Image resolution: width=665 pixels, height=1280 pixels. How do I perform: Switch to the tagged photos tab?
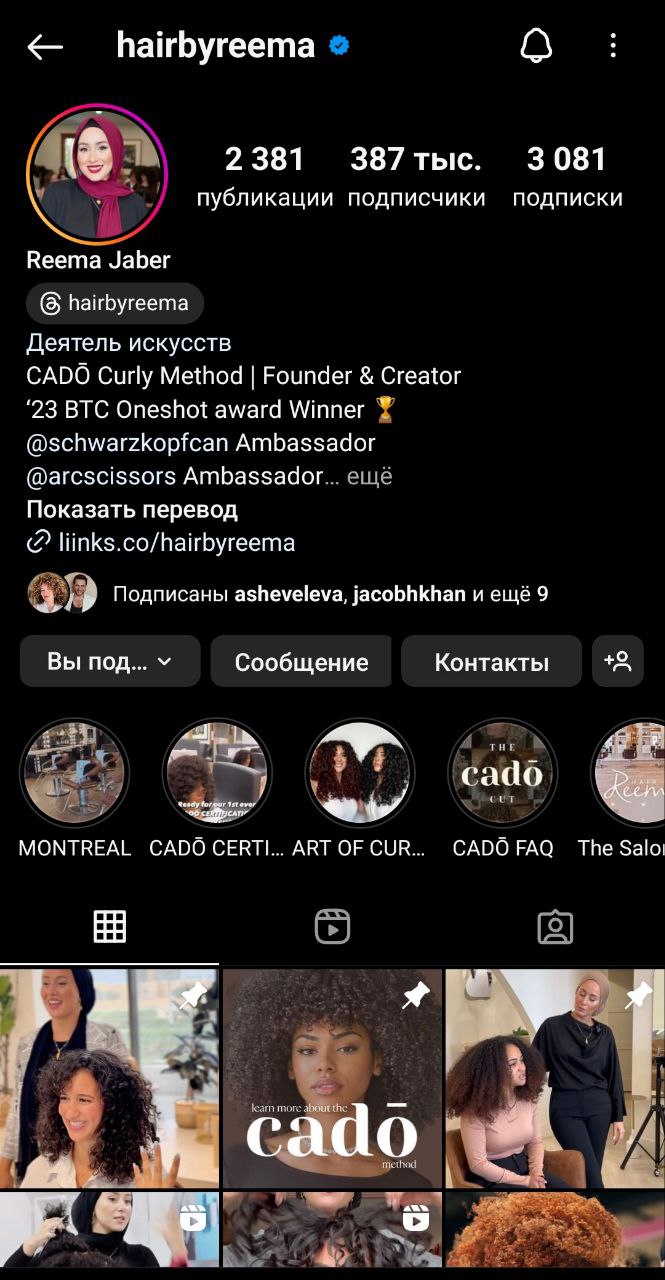tap(554, 927)
